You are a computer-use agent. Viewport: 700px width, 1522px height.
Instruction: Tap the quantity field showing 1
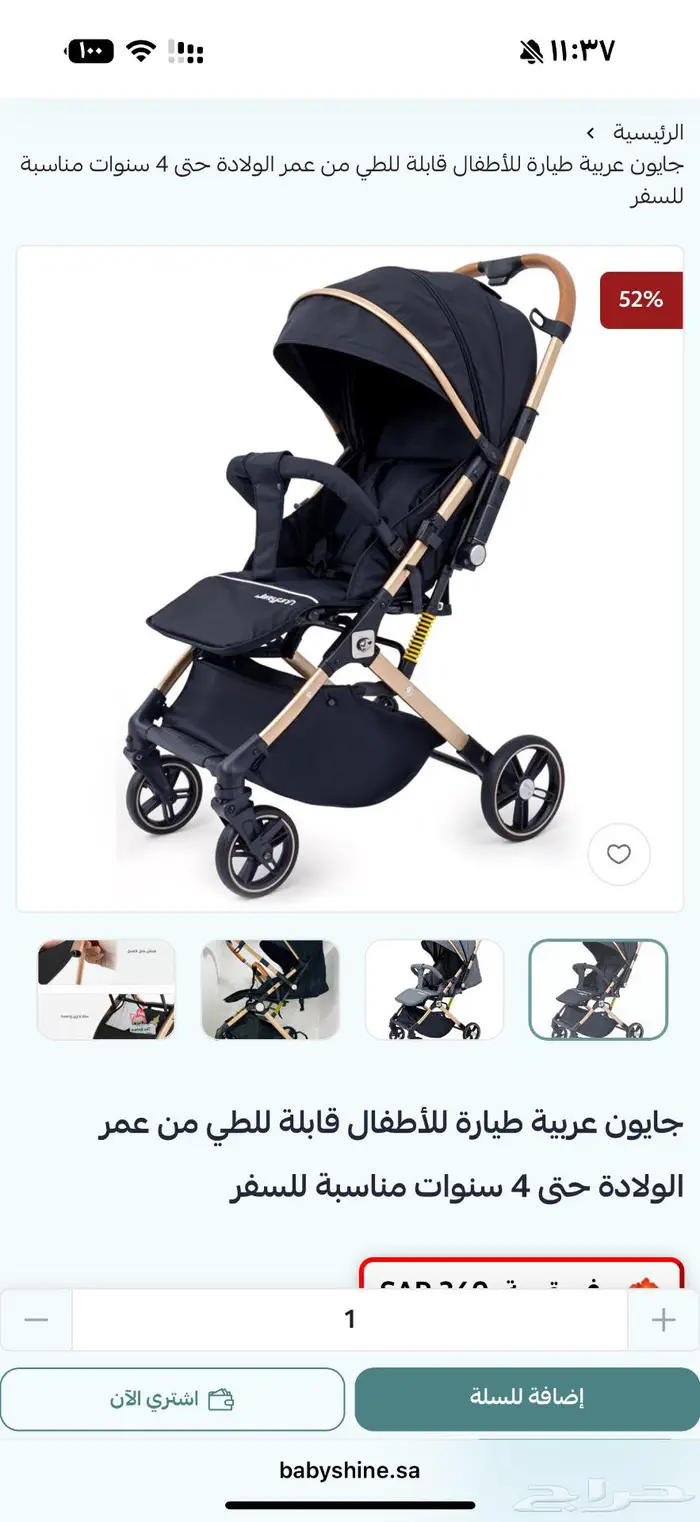[349, 1320]
